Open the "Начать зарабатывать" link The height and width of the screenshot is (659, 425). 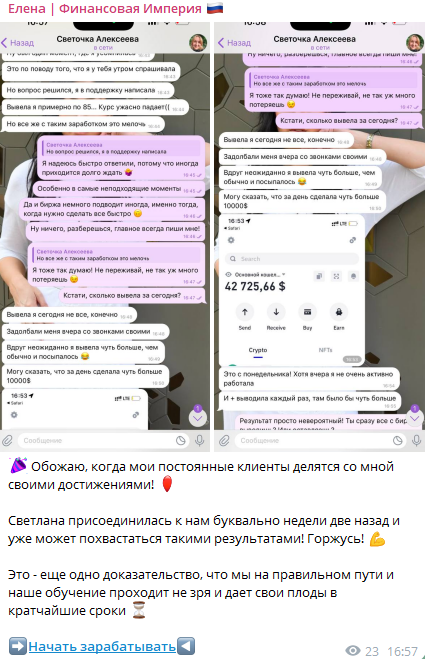pyautogui.click(x=102, y=646)
